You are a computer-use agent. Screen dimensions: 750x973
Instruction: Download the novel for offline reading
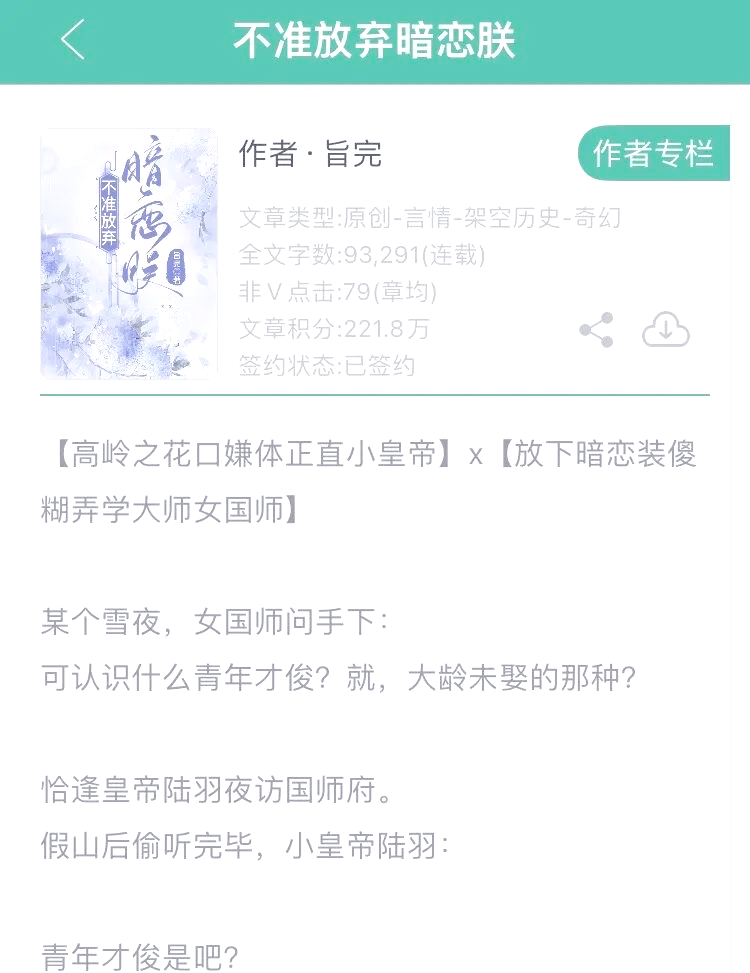[666, 330]
